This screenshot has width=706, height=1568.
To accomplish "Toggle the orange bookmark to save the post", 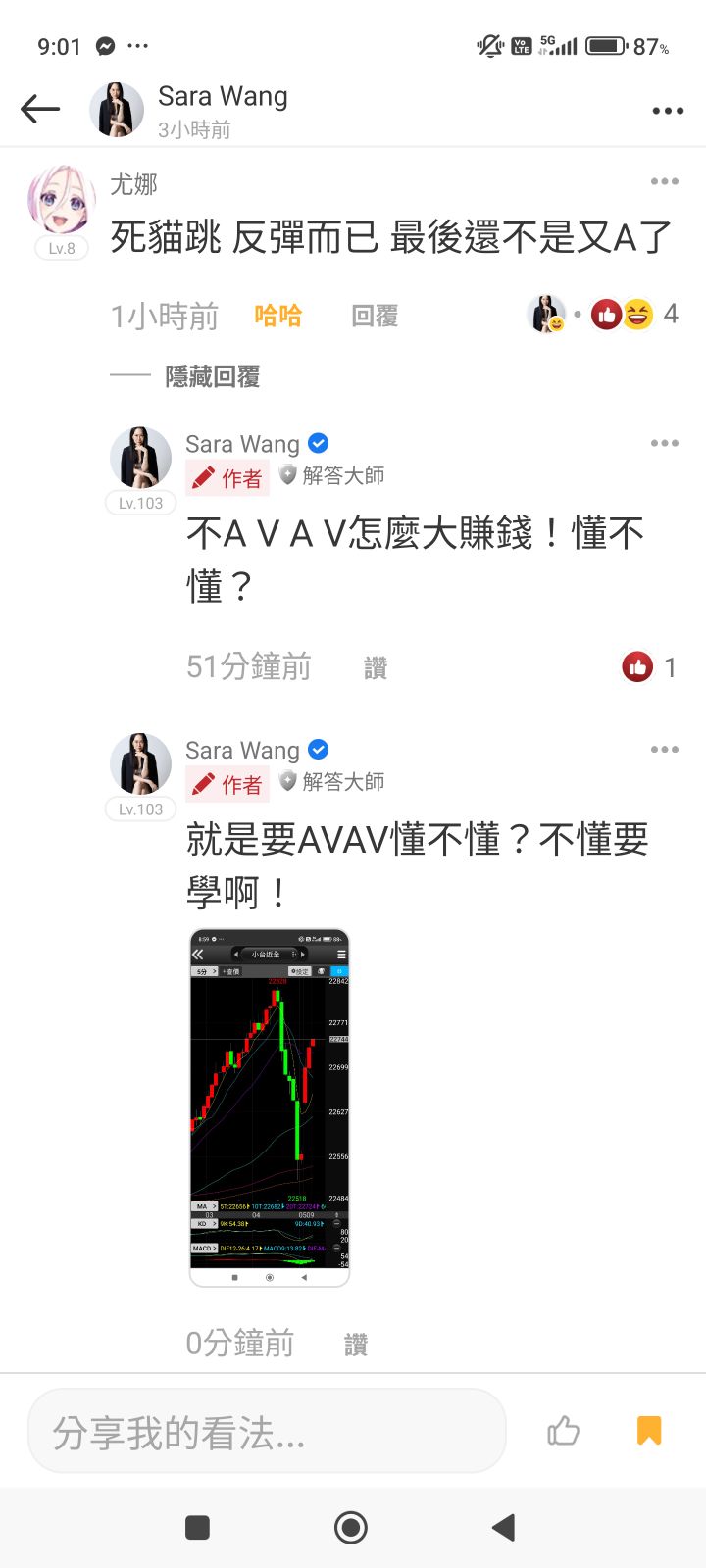I will pos(647,1431).
